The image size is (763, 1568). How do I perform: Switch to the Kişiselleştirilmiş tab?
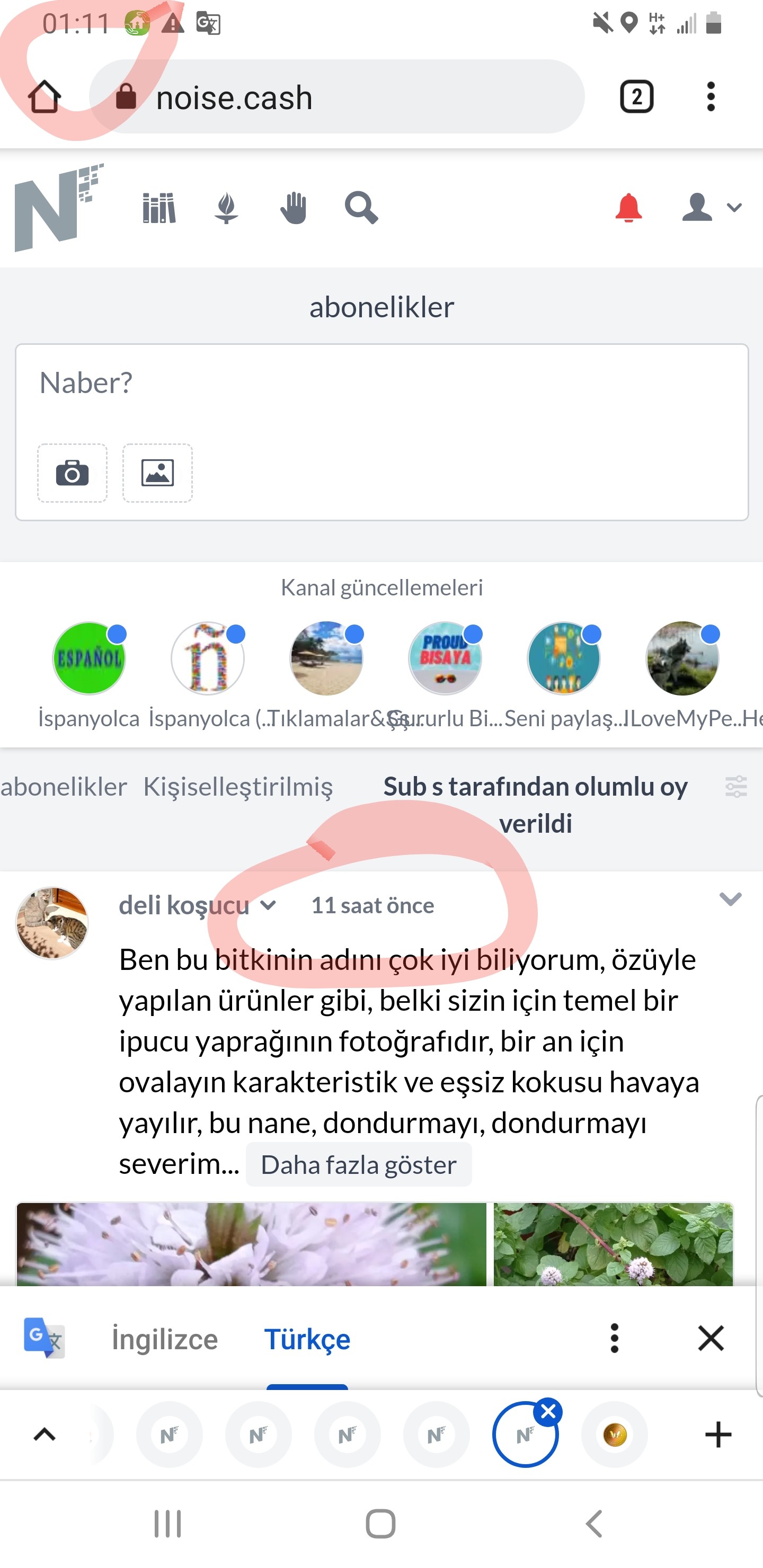[238, 787]
